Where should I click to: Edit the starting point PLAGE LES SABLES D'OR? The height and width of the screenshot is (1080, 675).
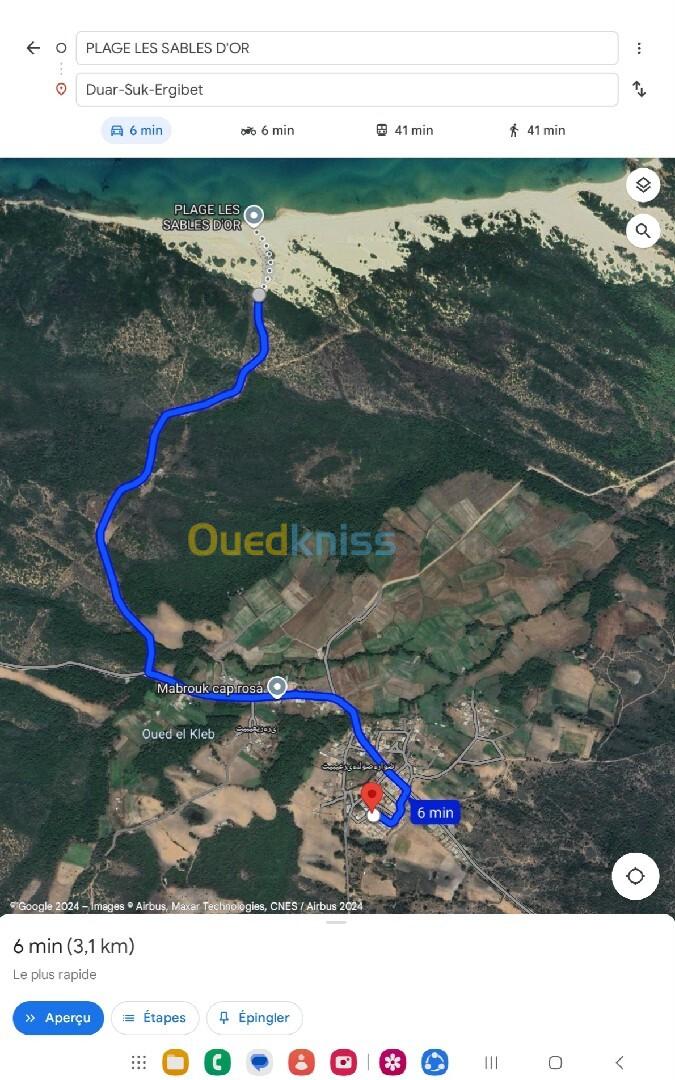click(346, 48)
